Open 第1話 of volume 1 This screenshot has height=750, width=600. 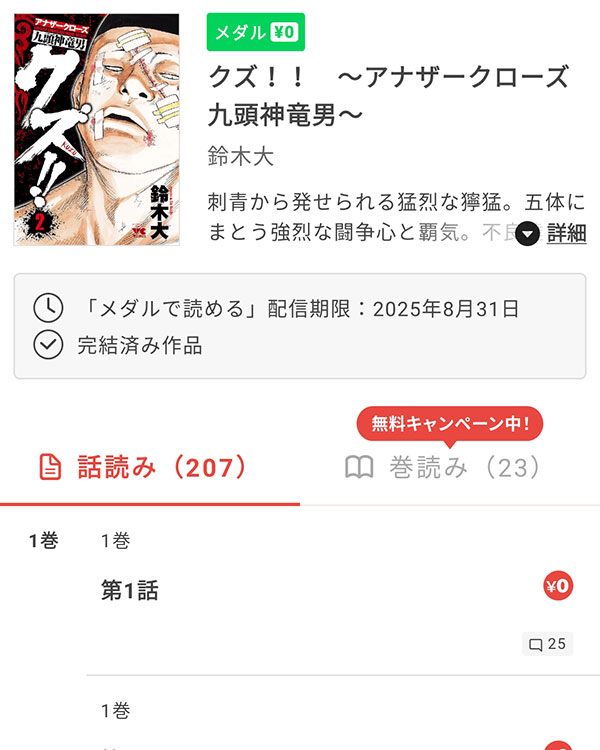[x=131, y=590]
